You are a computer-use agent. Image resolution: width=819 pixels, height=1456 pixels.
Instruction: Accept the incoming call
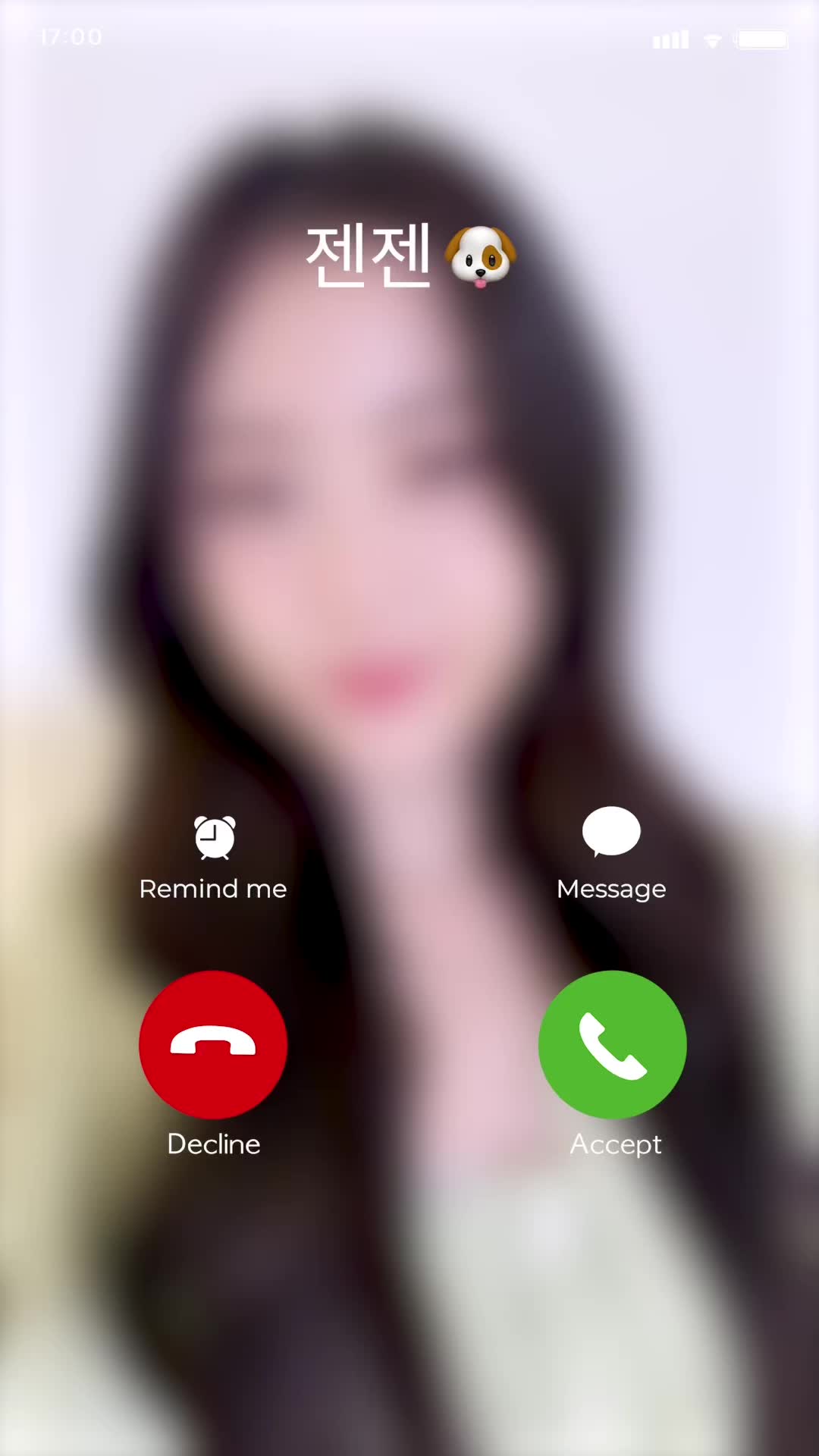[x=612, y=1045]
